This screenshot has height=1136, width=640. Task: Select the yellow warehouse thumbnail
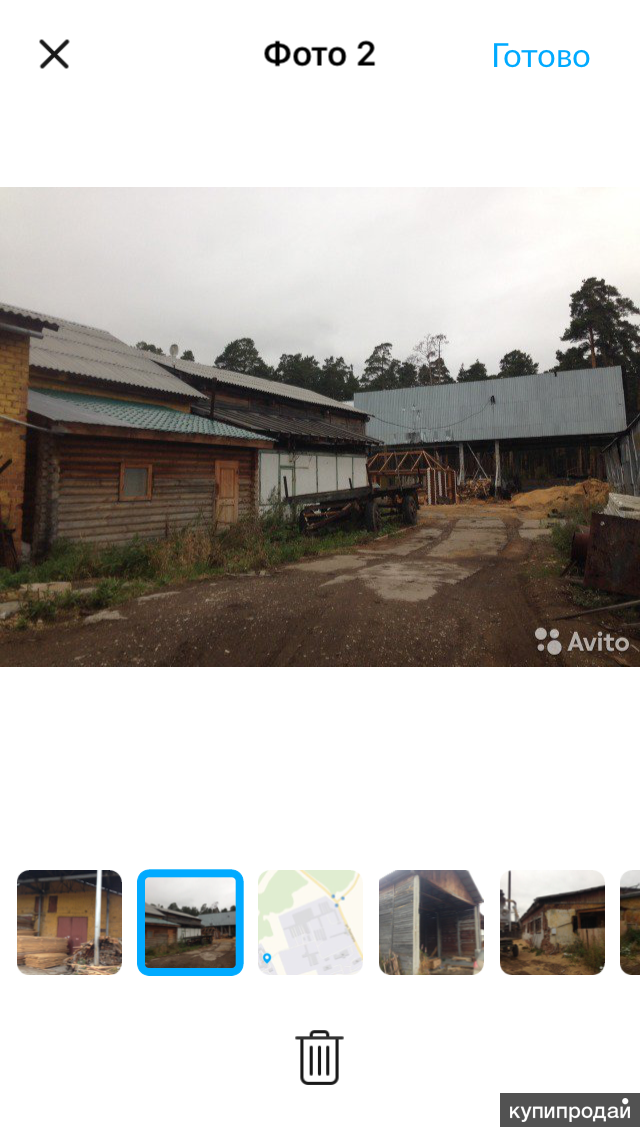click(69, 922)
